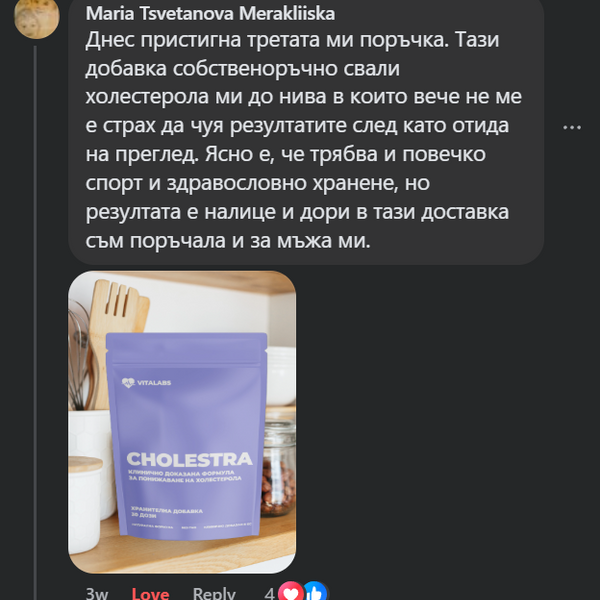The height and width of the screenshot is (600, 600).
Task: Open the attached Cholestra product photo
Action: (182, 421)
